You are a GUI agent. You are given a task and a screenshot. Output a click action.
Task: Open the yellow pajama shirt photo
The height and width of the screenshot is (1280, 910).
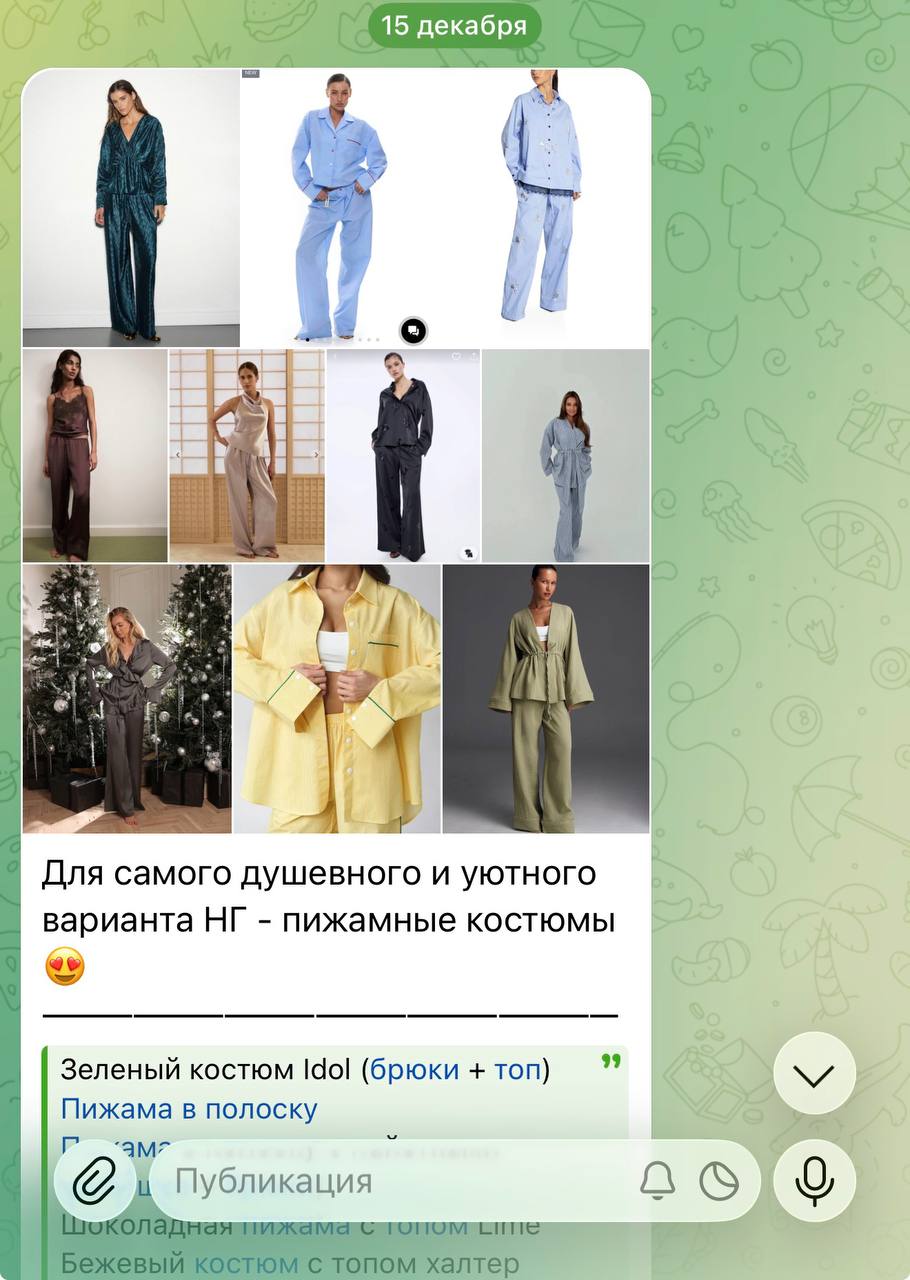click(337, 699)
